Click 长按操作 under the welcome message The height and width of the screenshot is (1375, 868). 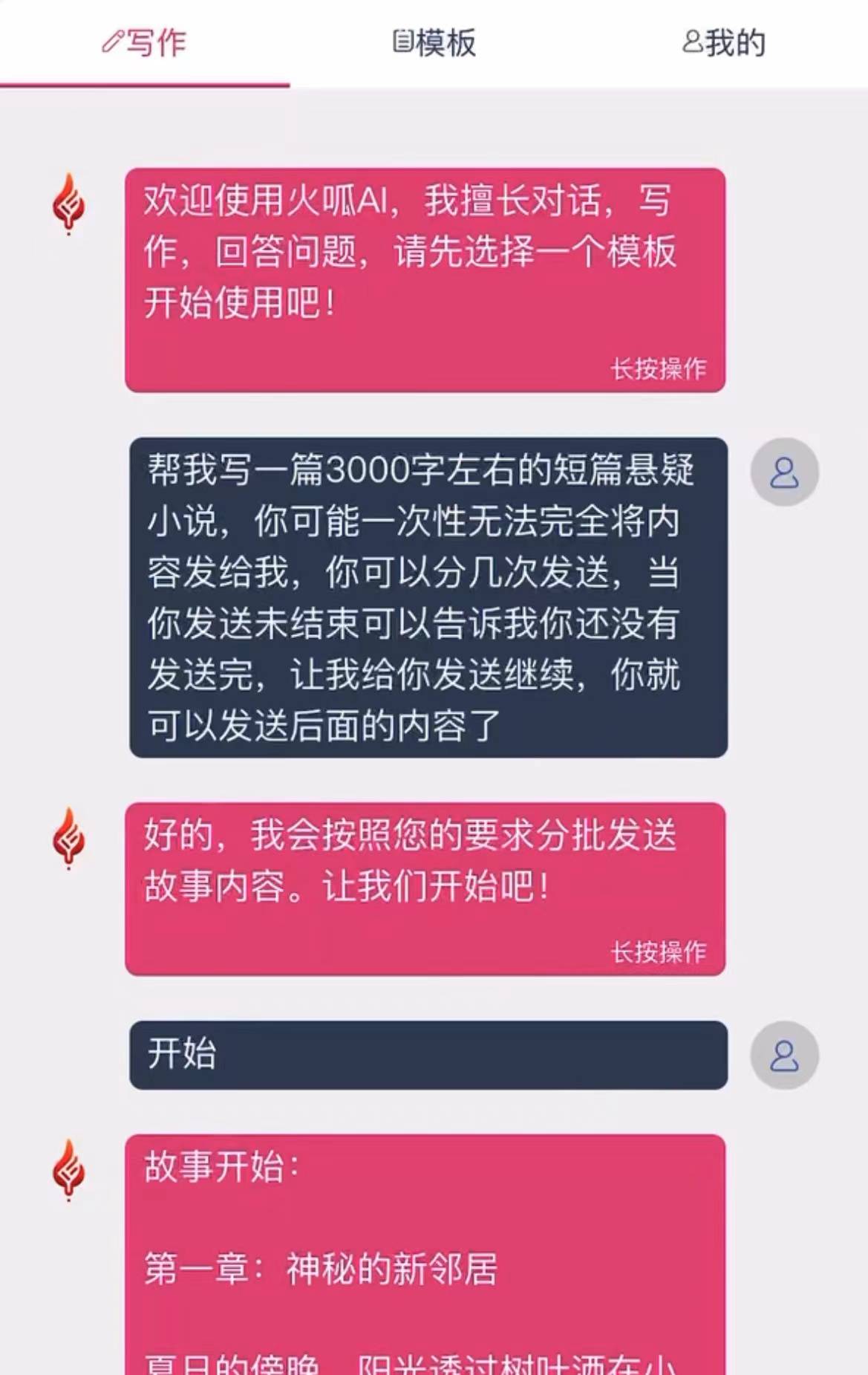(659, 368)
